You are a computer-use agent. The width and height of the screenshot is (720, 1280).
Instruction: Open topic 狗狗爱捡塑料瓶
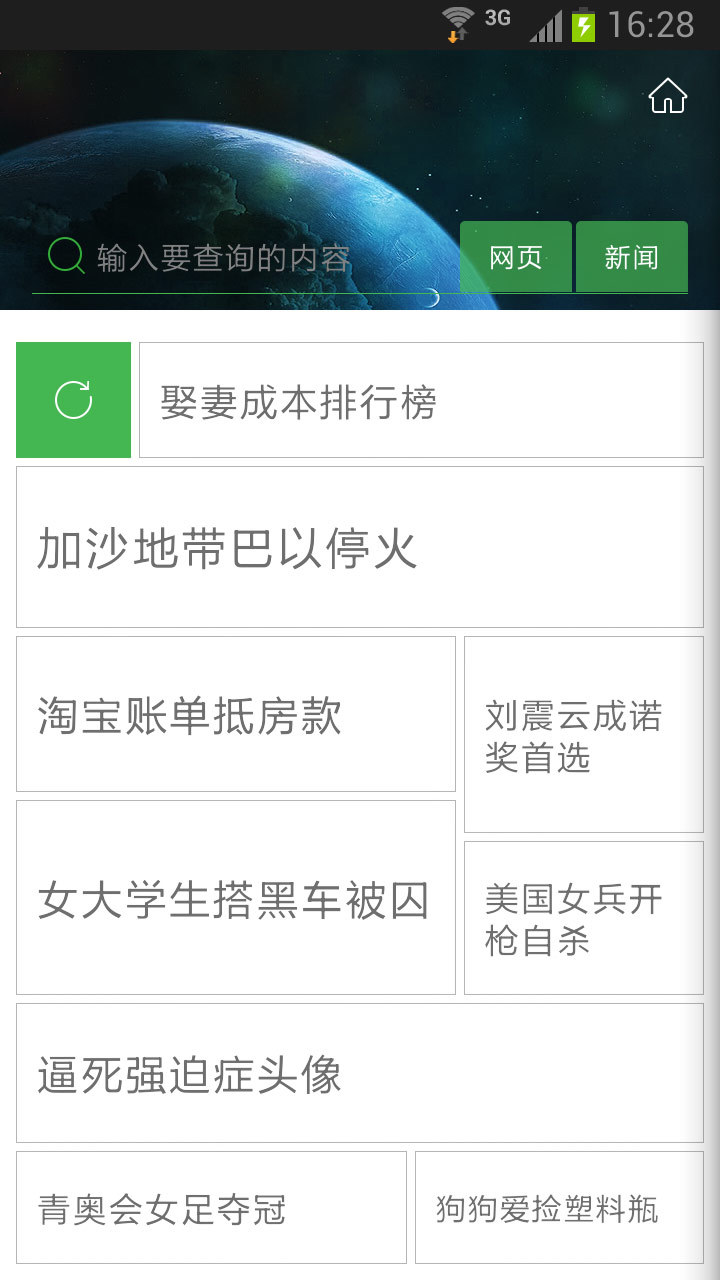(559, 1208)
